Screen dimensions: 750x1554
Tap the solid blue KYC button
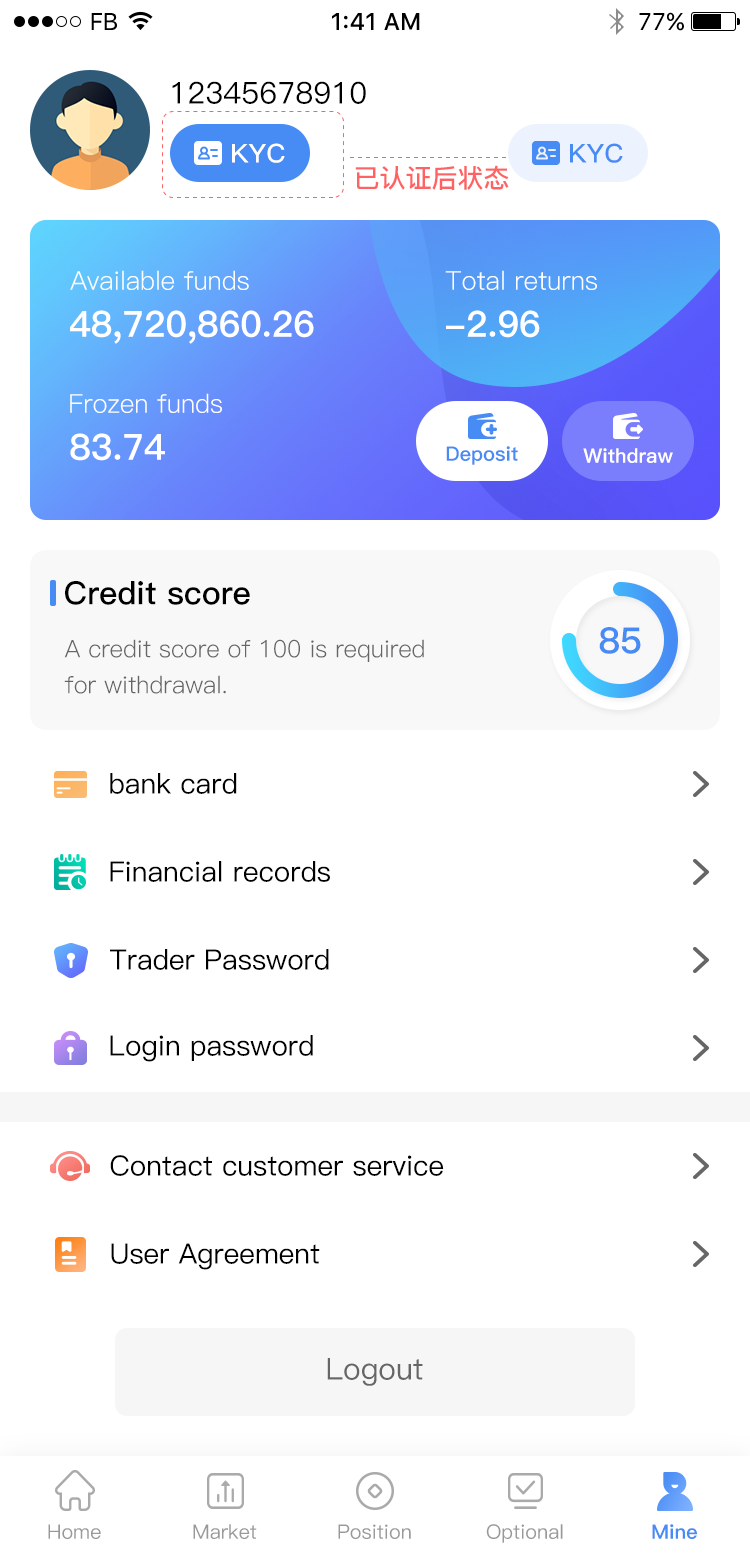point(240,154)
